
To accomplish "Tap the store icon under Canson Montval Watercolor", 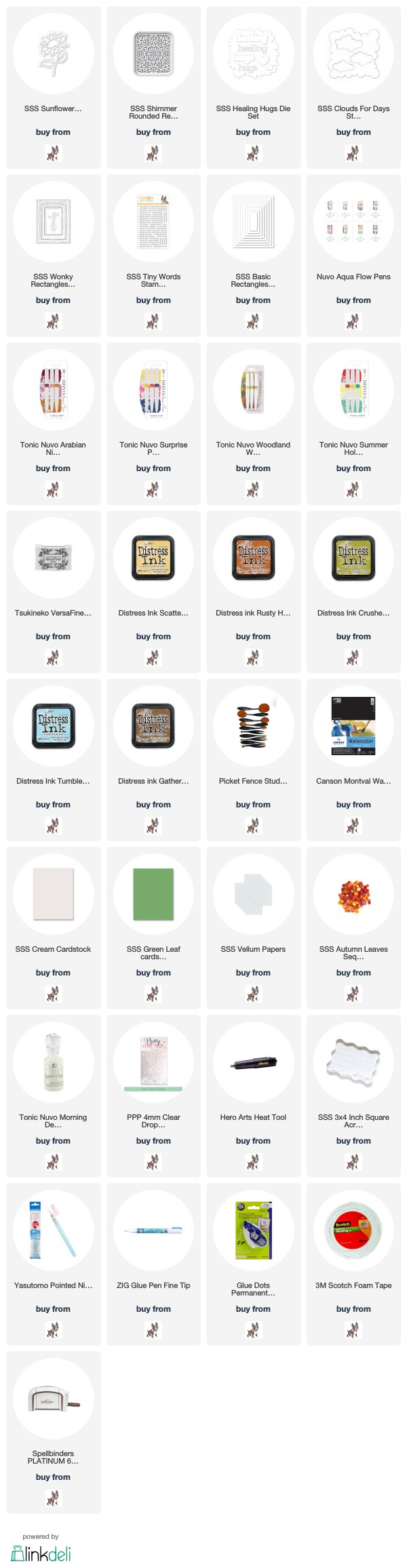I will coord(353,826).
